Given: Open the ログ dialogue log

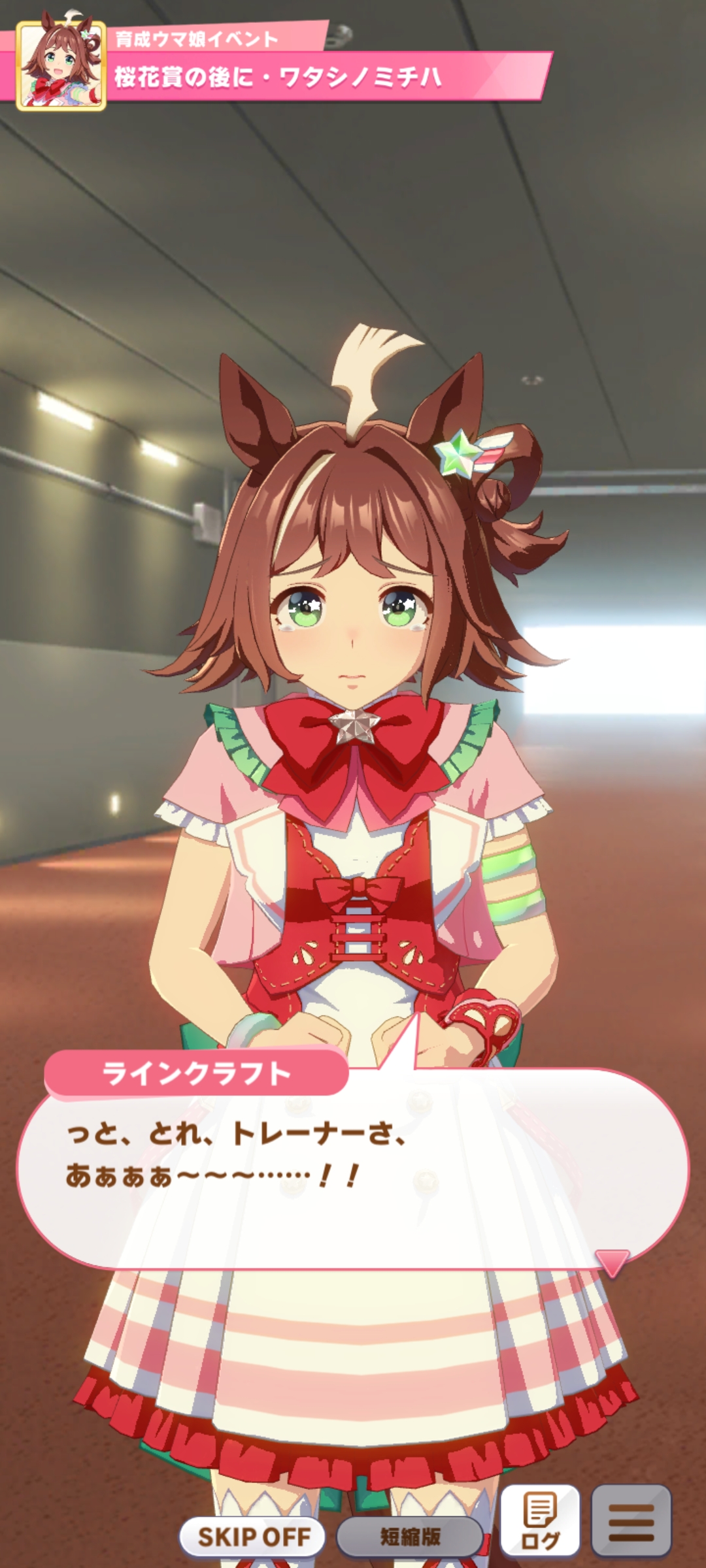Looking at the screenshot, I should (x=540, y=1521).
